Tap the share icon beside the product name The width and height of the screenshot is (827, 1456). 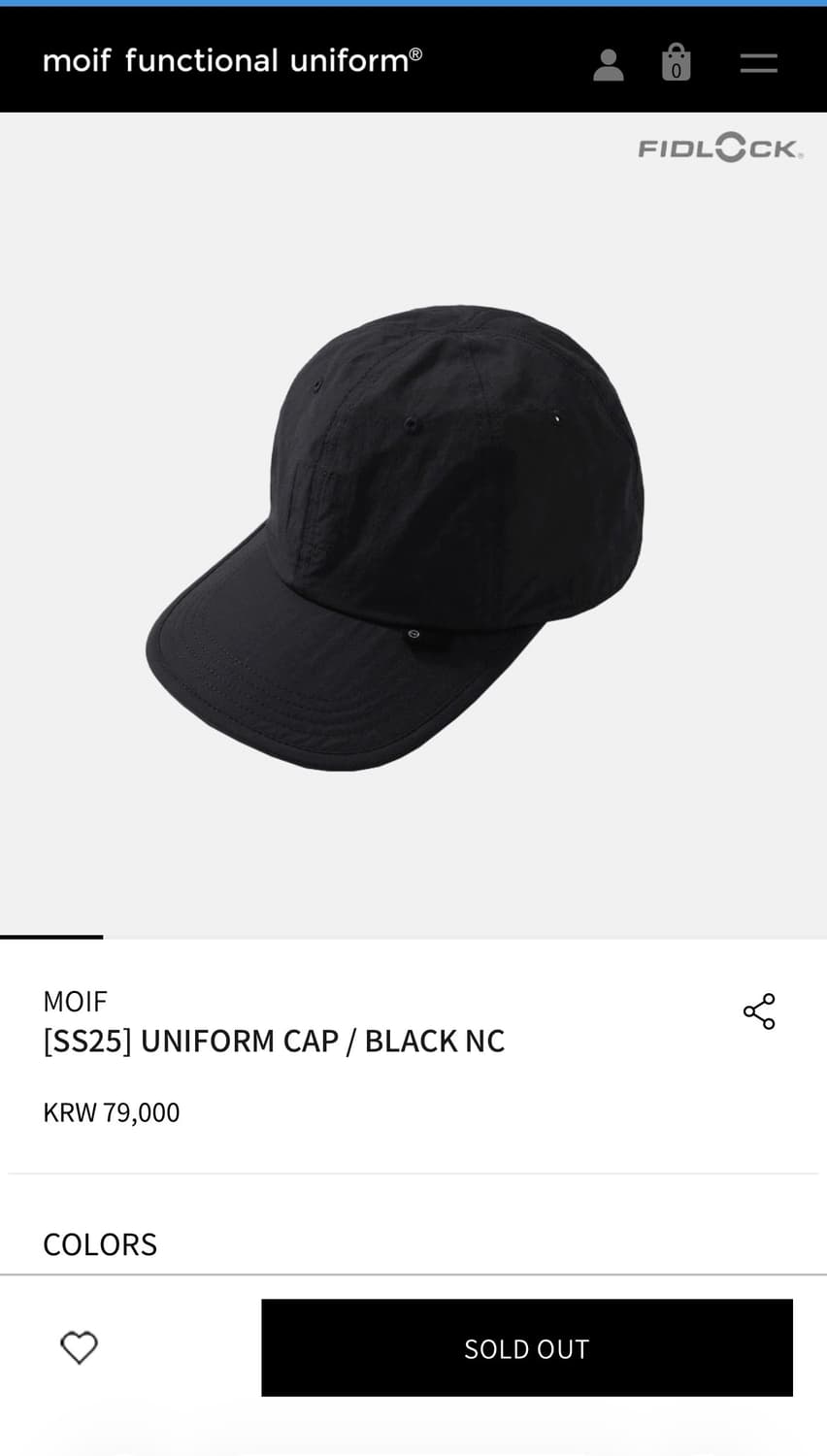(x=760, y=1010)
